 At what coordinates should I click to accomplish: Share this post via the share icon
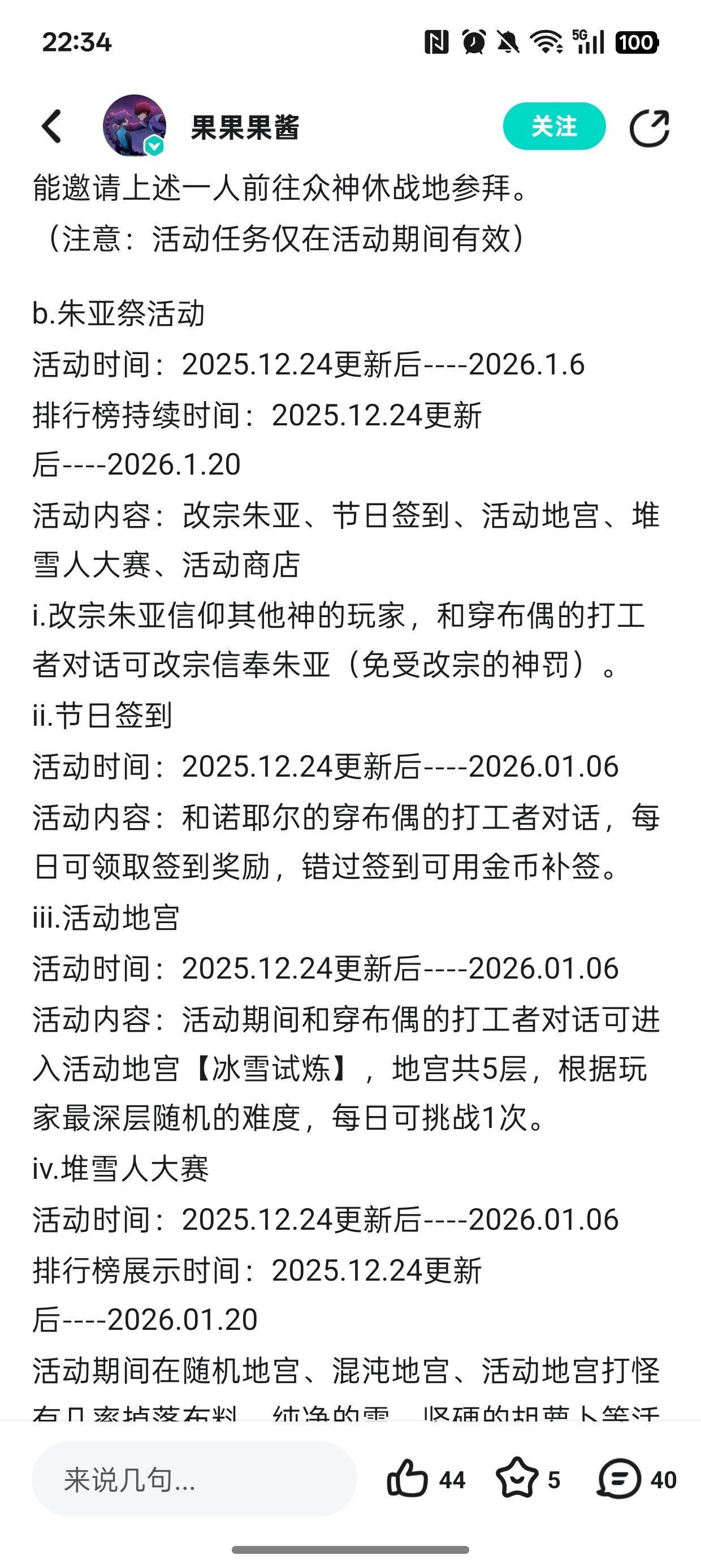tap(648, 127)
